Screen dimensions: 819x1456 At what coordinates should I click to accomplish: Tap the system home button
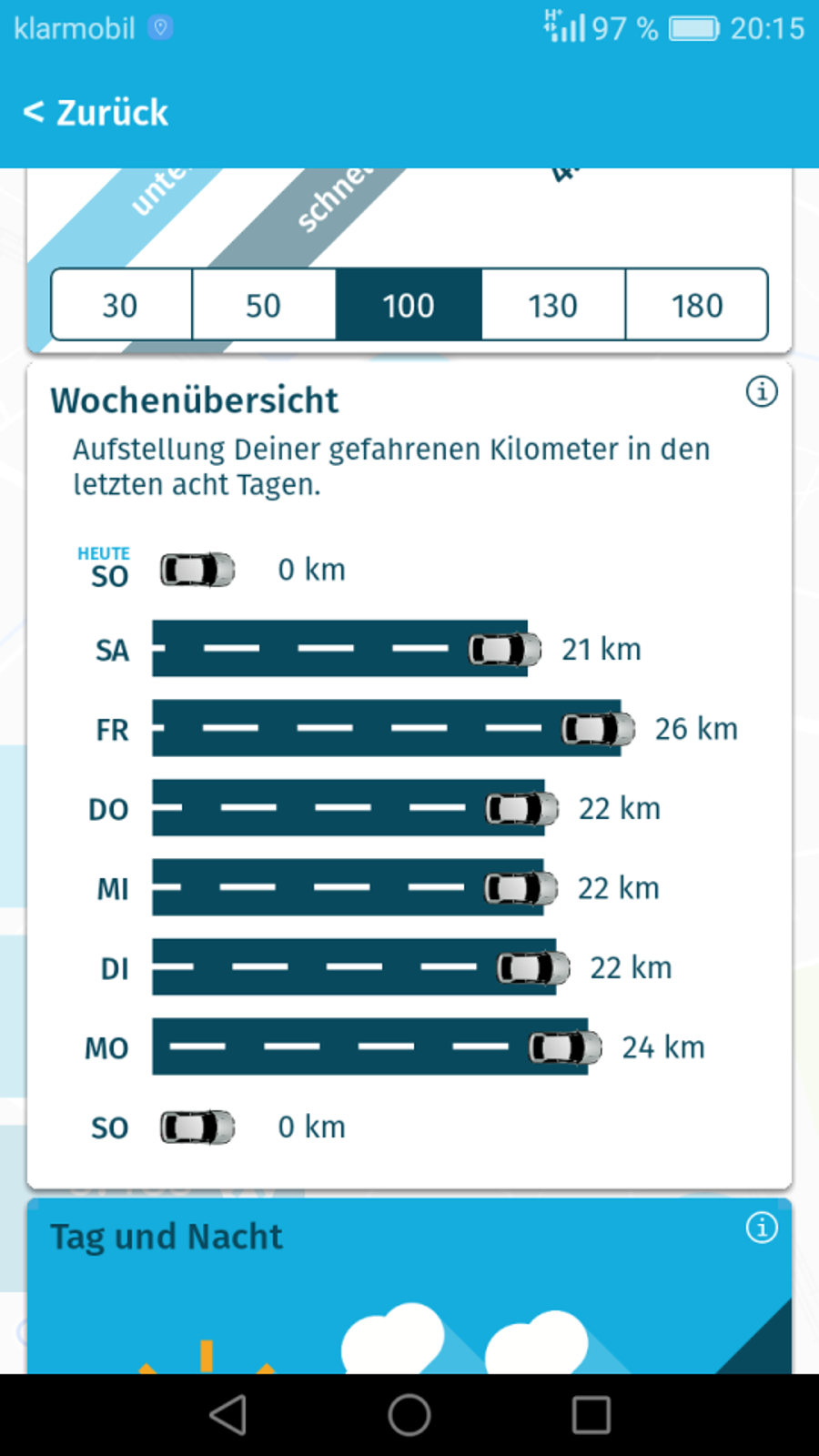coord(409,1415)
